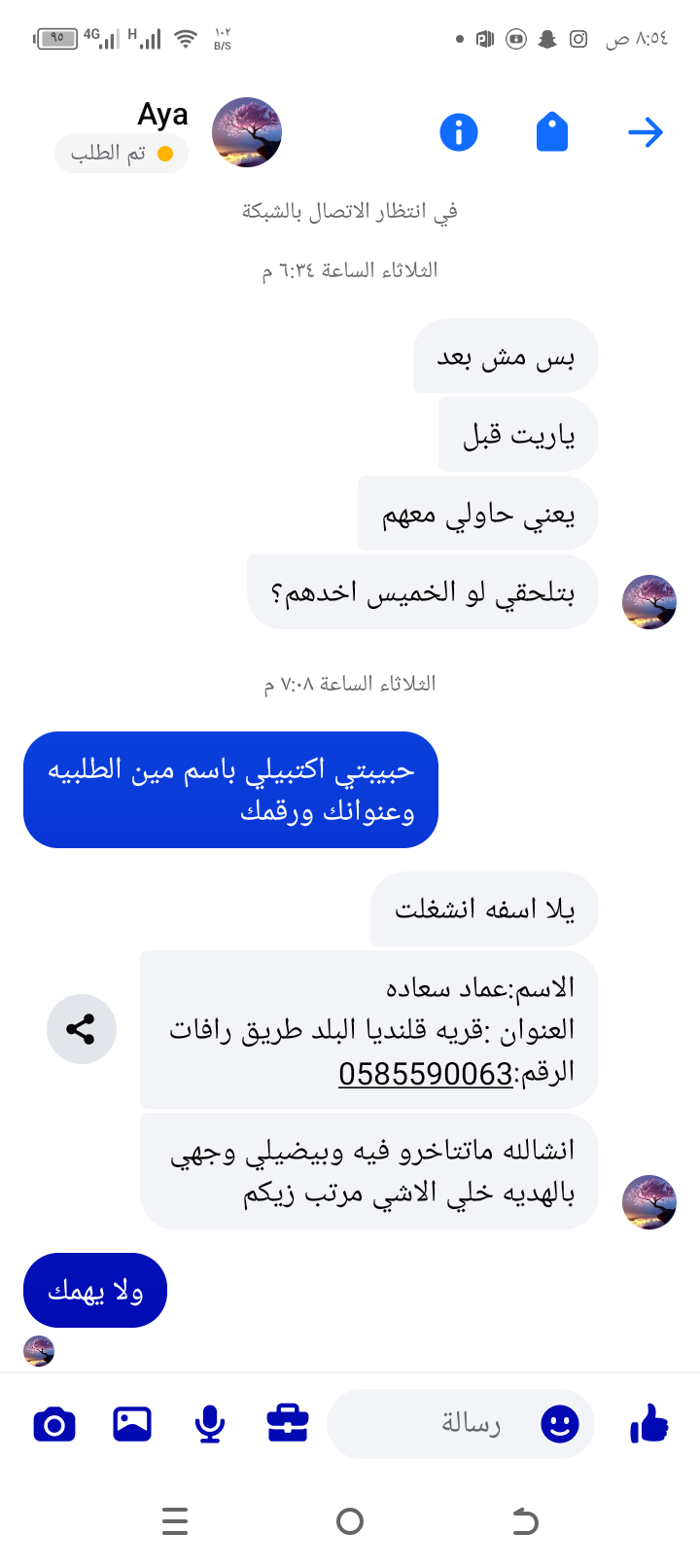The image size is (700, 1568).
Task: Go back using the blue arrow
Action: click(645, 132)
